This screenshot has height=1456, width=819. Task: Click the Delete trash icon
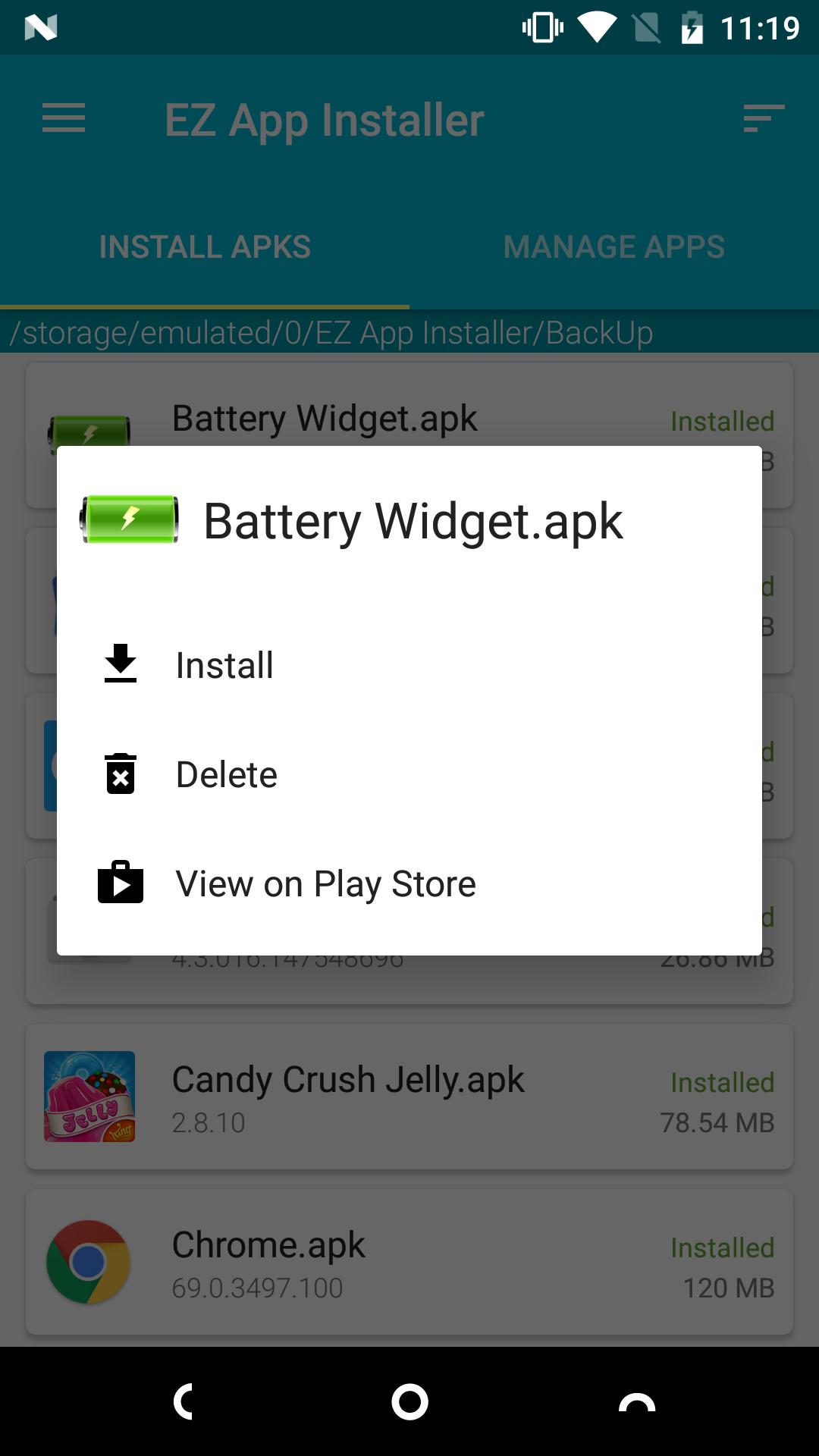(x=121, y=773)
